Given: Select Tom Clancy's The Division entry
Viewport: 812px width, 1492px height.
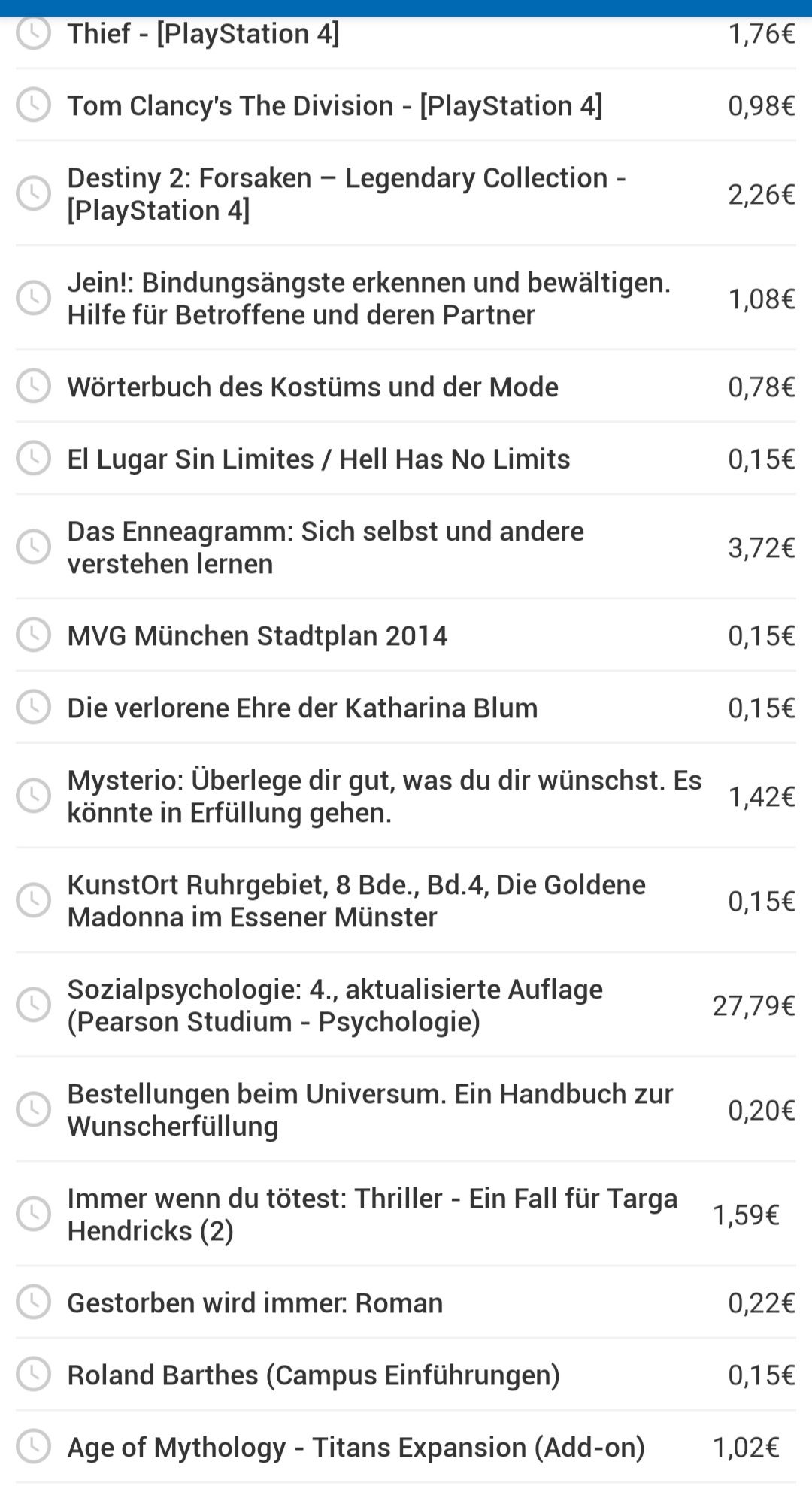Looking at the screenshot, I should click(335, 106).
